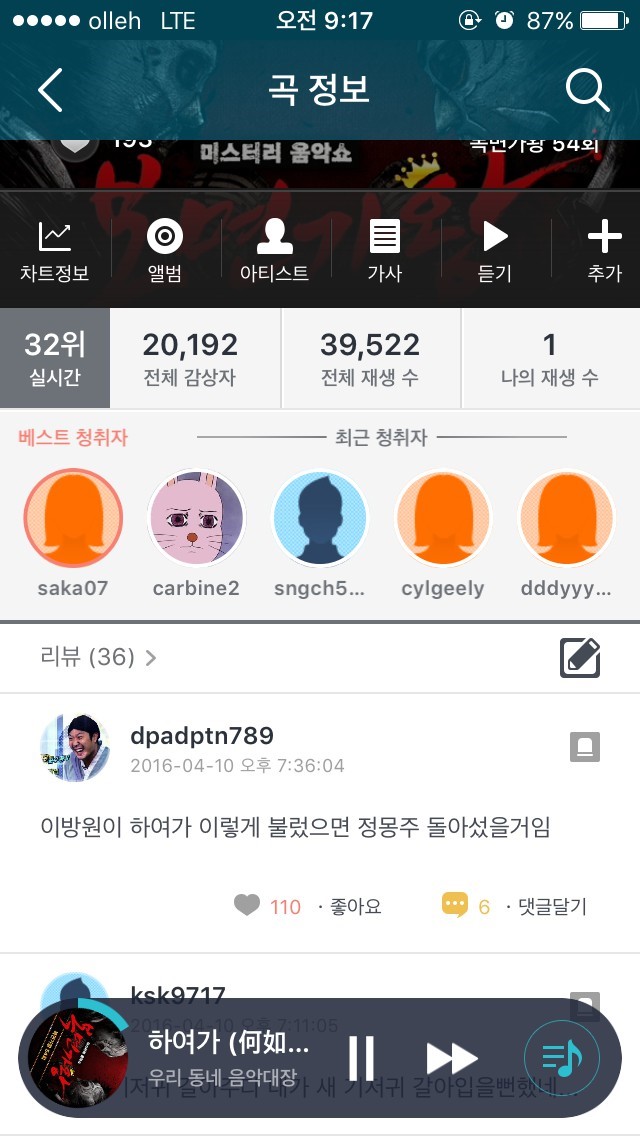
Task: Open recent listener carbine2's profile
Action: tap(196, 519)
